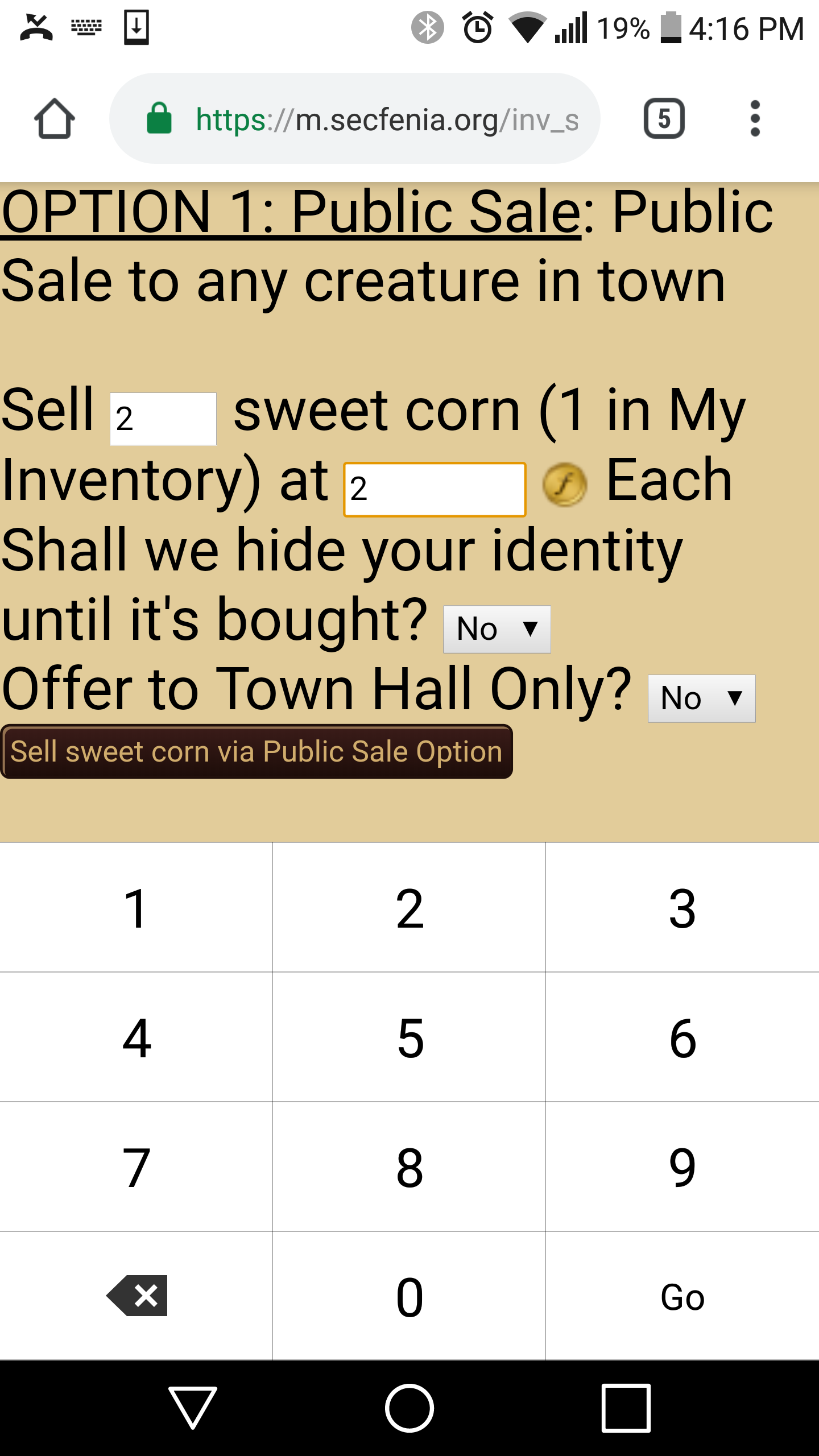Open the browser overflow menu

(755, 119)
